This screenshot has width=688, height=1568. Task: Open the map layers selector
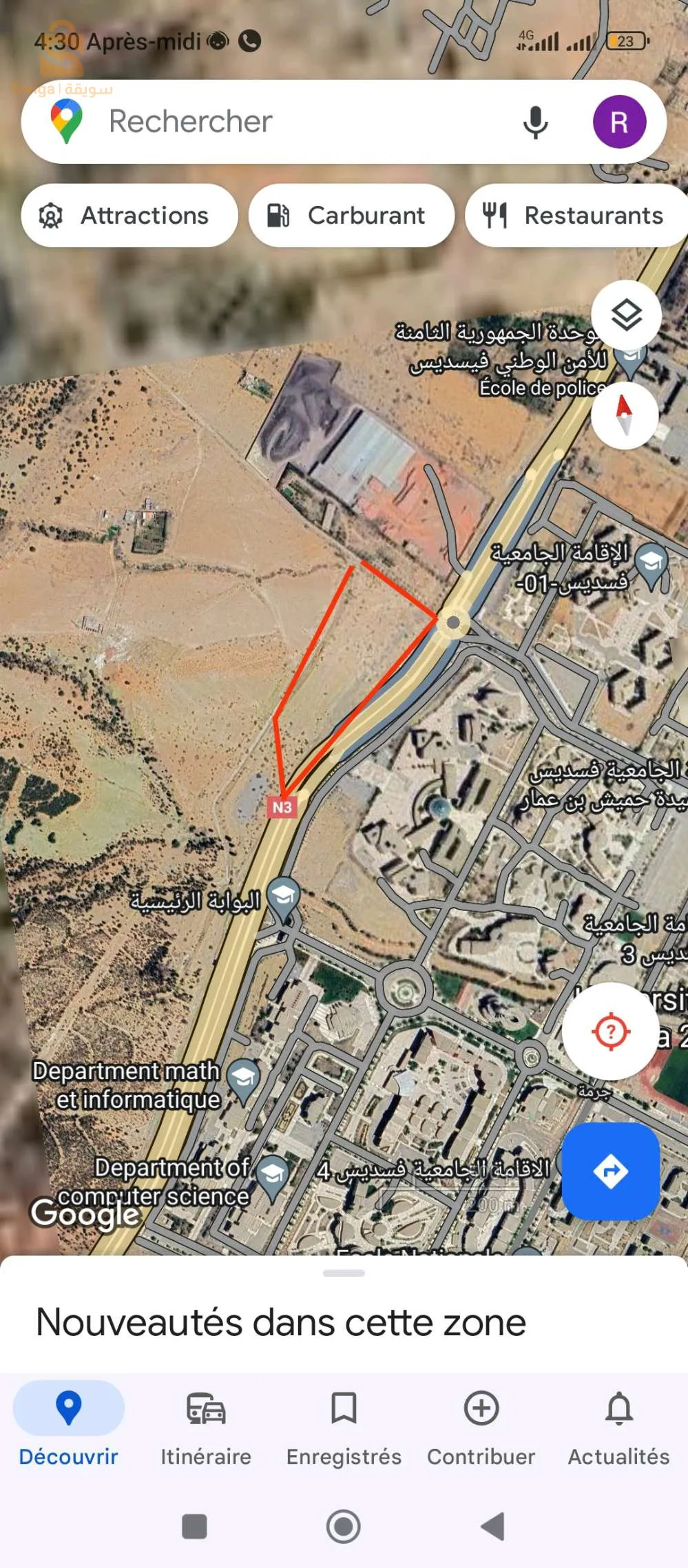coord(626,315)
